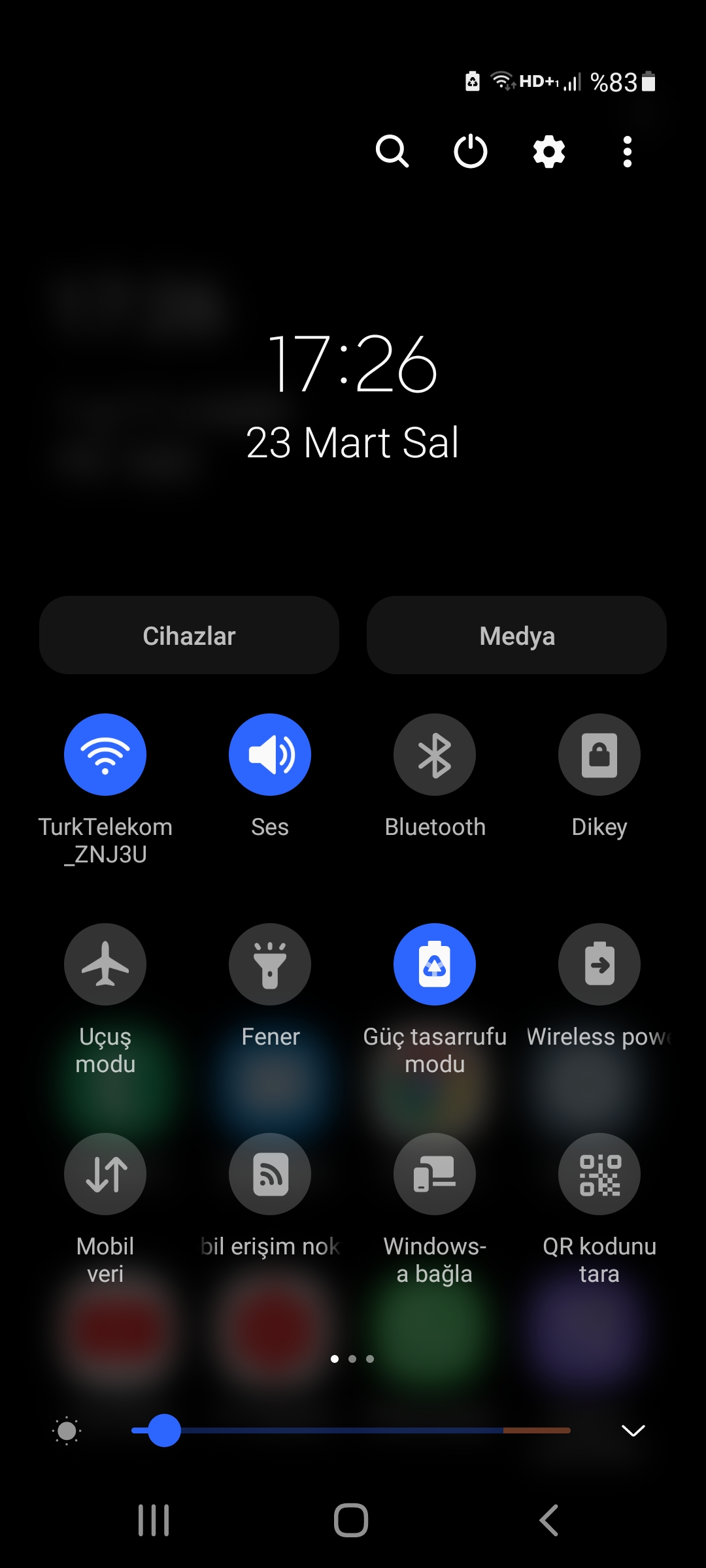Enable Bluetooth
The image size is (706, 1568).
tap(435, 755)
